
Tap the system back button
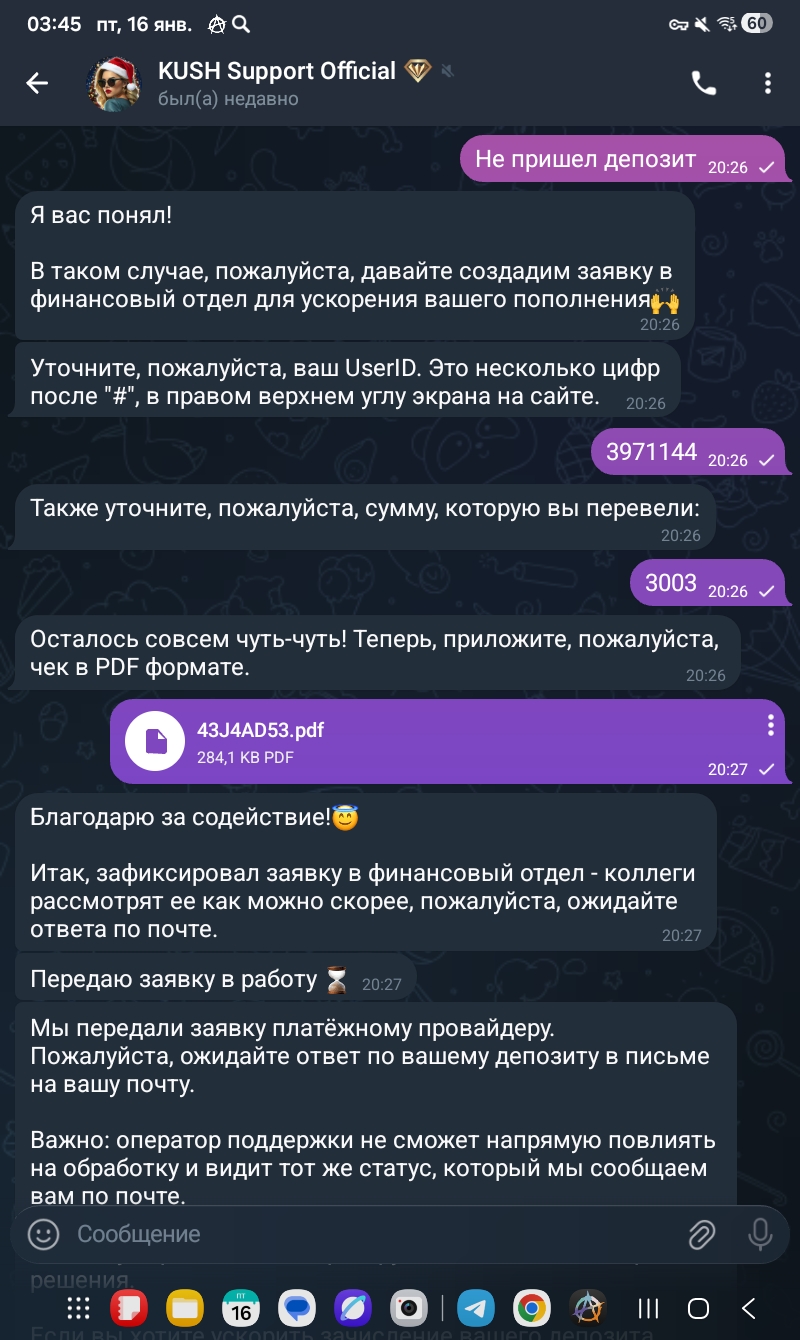click(x=748, y=1308)
